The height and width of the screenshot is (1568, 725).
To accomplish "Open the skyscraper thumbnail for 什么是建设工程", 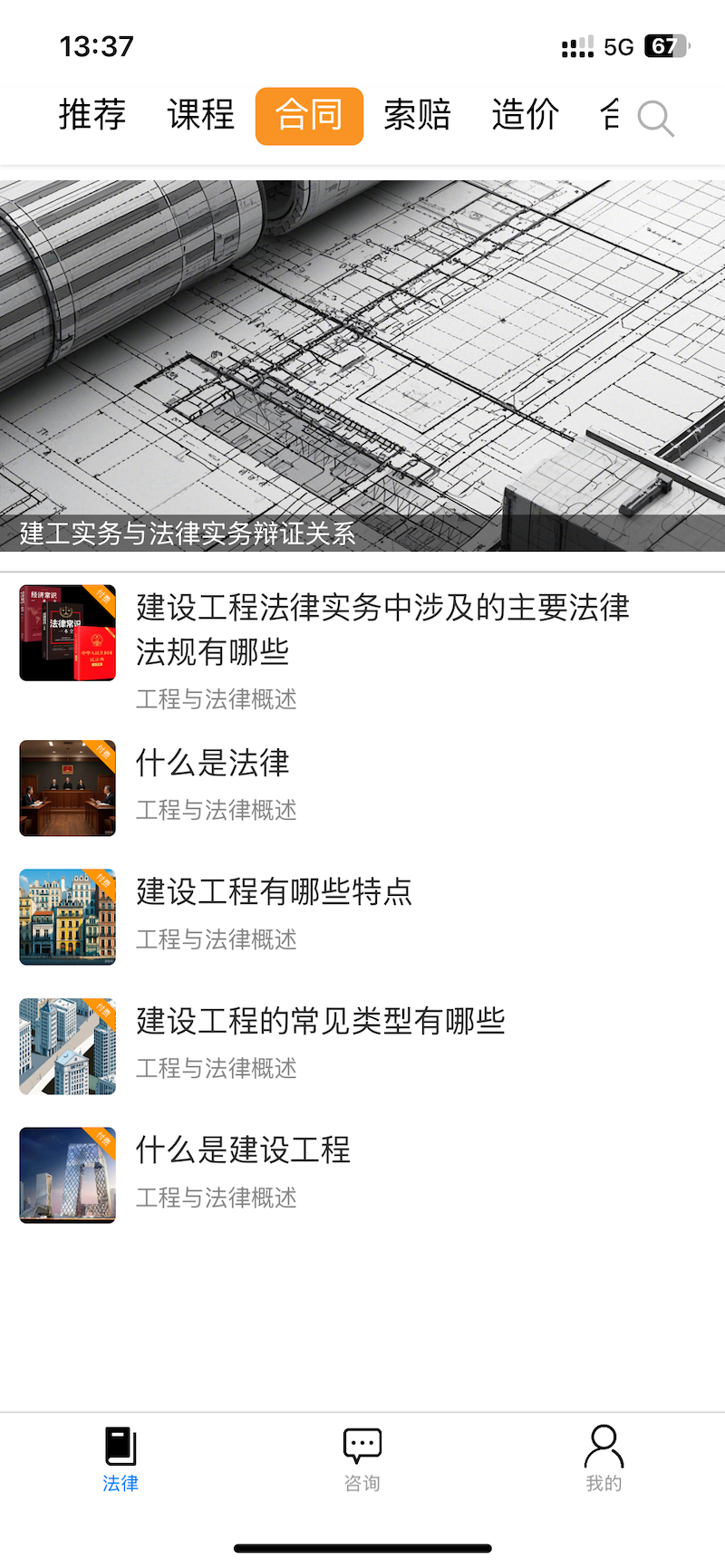I will pos(67,1175).
